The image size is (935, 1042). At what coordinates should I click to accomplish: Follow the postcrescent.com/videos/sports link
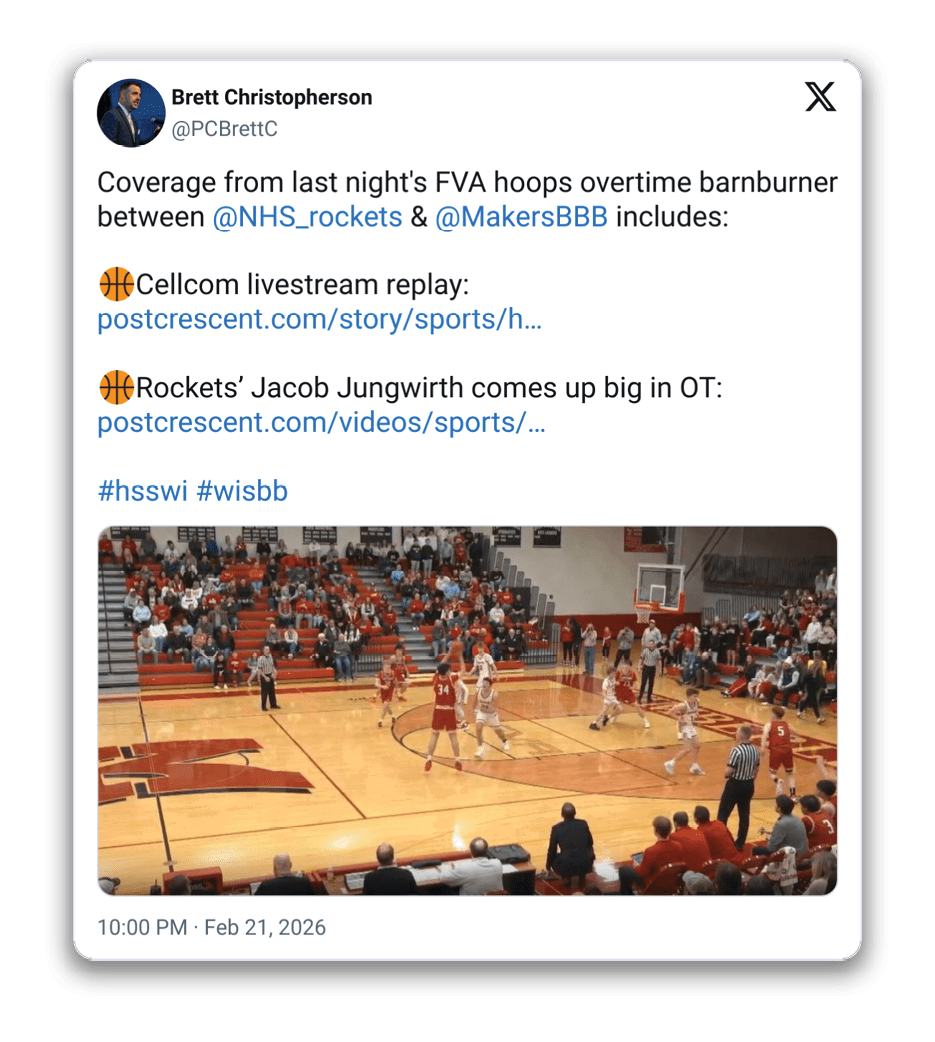(x=321, y=423)
